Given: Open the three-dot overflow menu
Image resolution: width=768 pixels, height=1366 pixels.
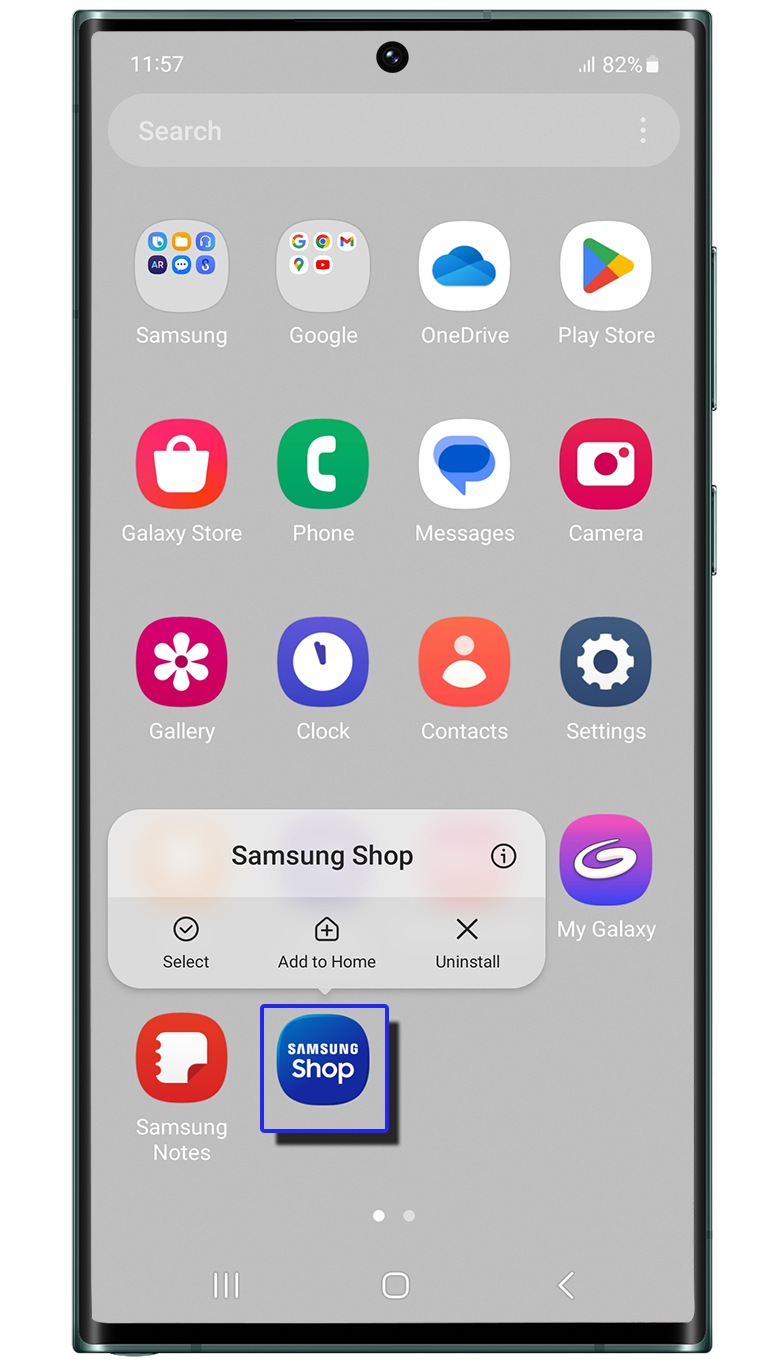Looking at the screenshot, I should (643, 130).
